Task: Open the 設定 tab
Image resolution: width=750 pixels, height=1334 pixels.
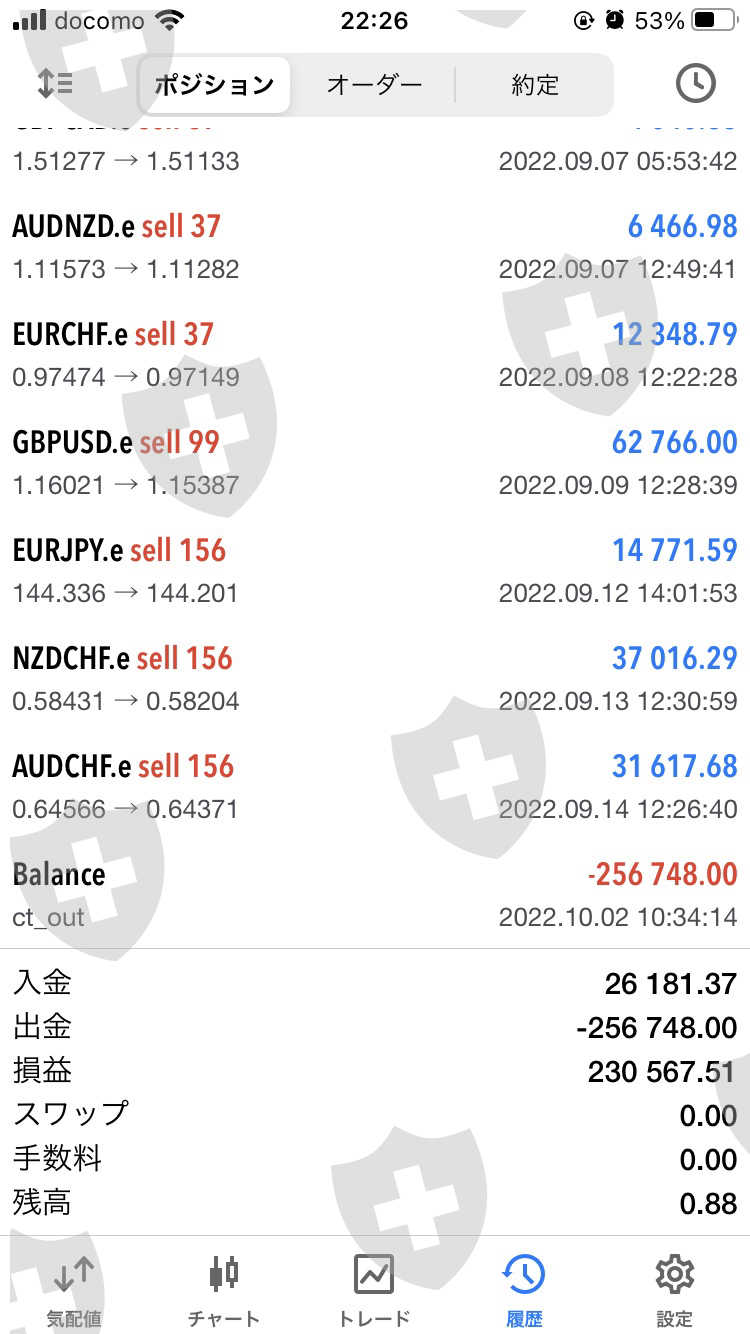Action: (674, 1289)
